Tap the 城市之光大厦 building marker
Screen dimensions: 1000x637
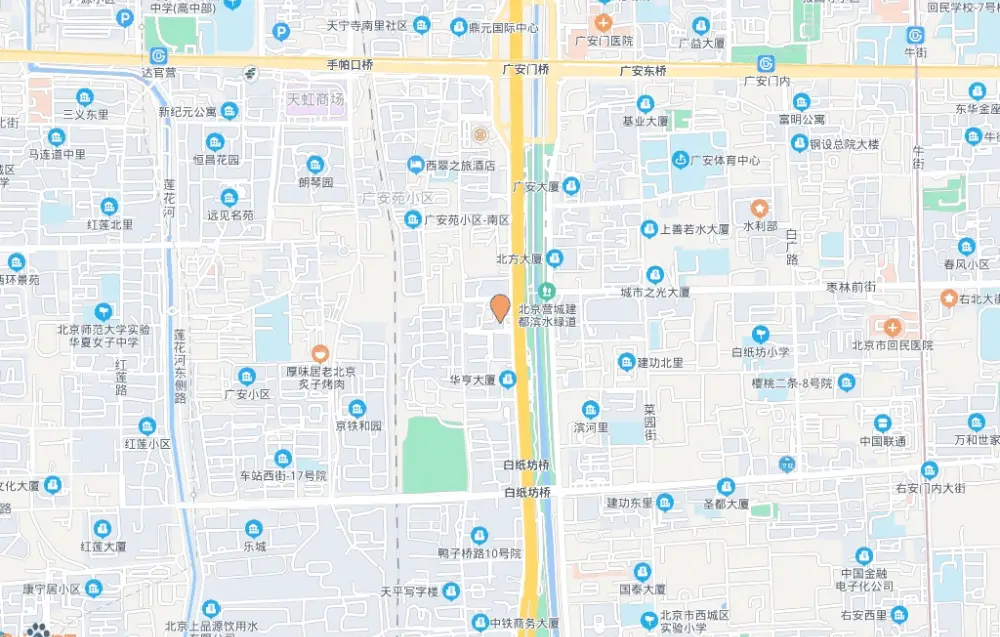[654, 274]
